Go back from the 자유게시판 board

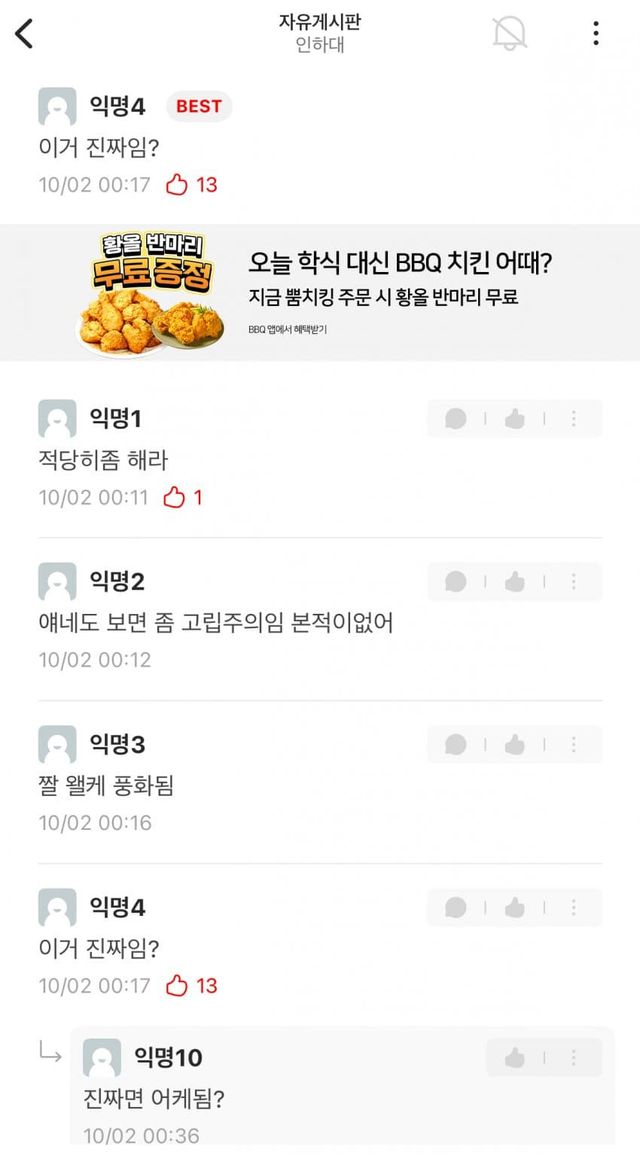click(x=25, y=33)
